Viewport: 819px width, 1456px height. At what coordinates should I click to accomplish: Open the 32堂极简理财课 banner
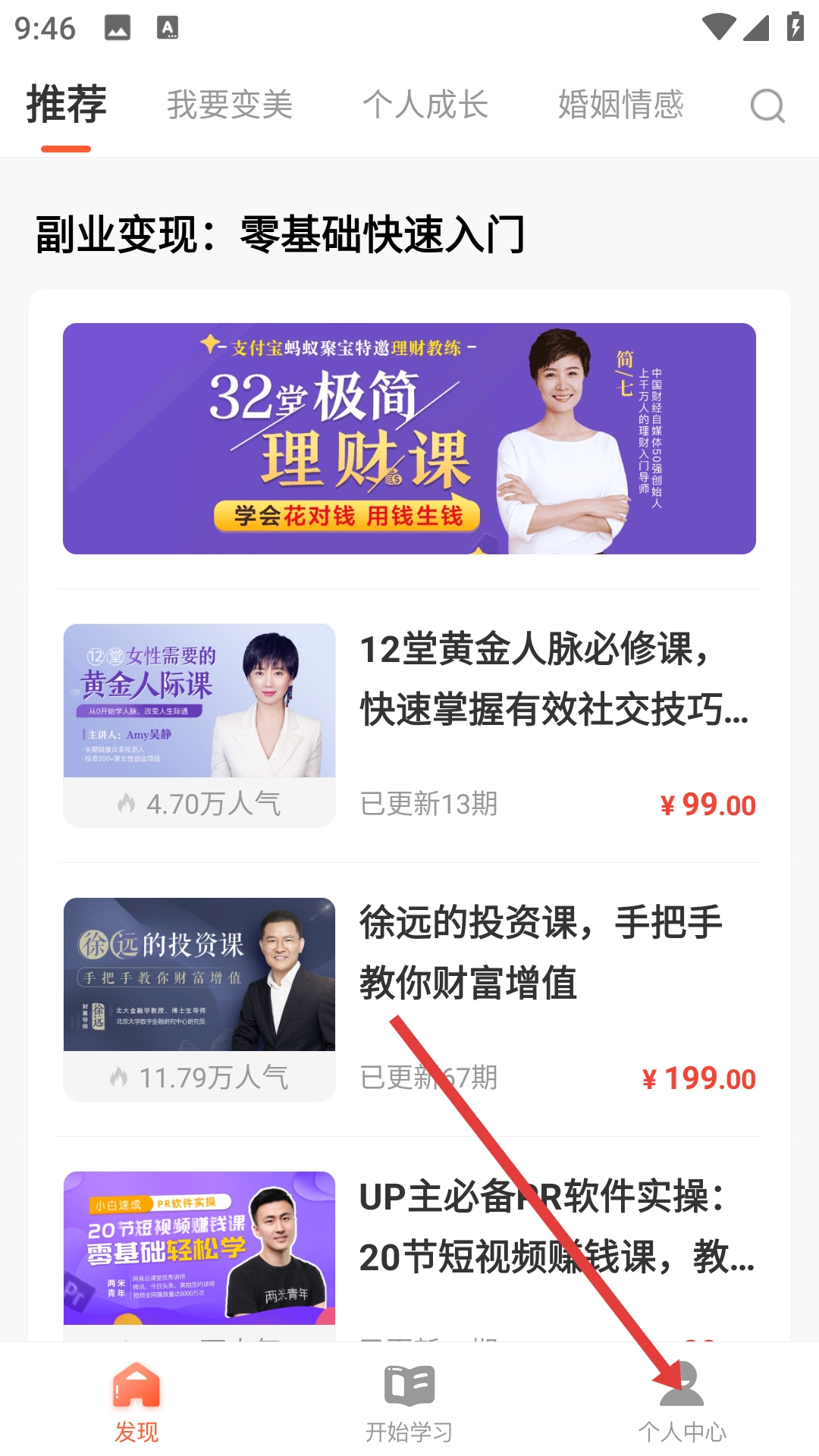click(x=409, y=438)
